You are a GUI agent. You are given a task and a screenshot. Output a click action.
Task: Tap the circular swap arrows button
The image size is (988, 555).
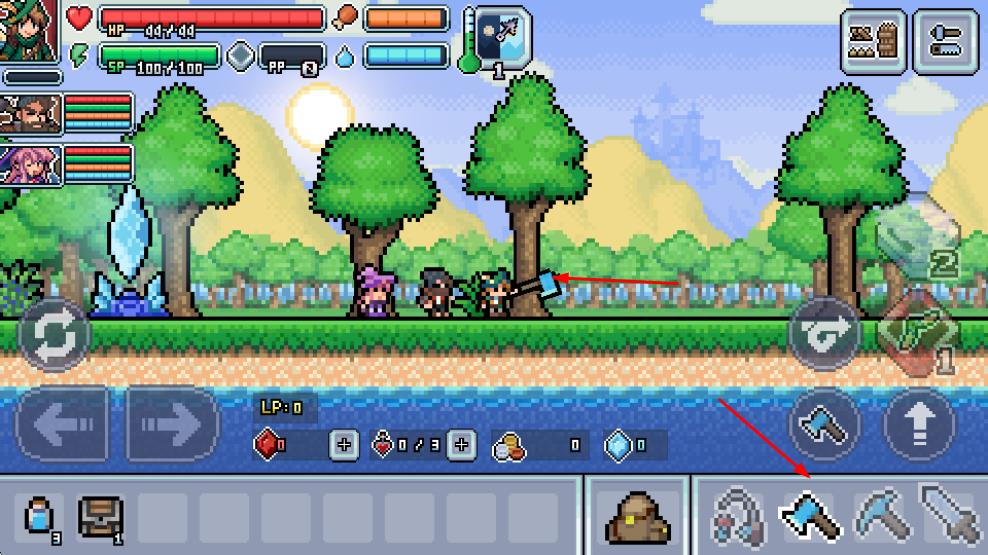tap(54, 335)
